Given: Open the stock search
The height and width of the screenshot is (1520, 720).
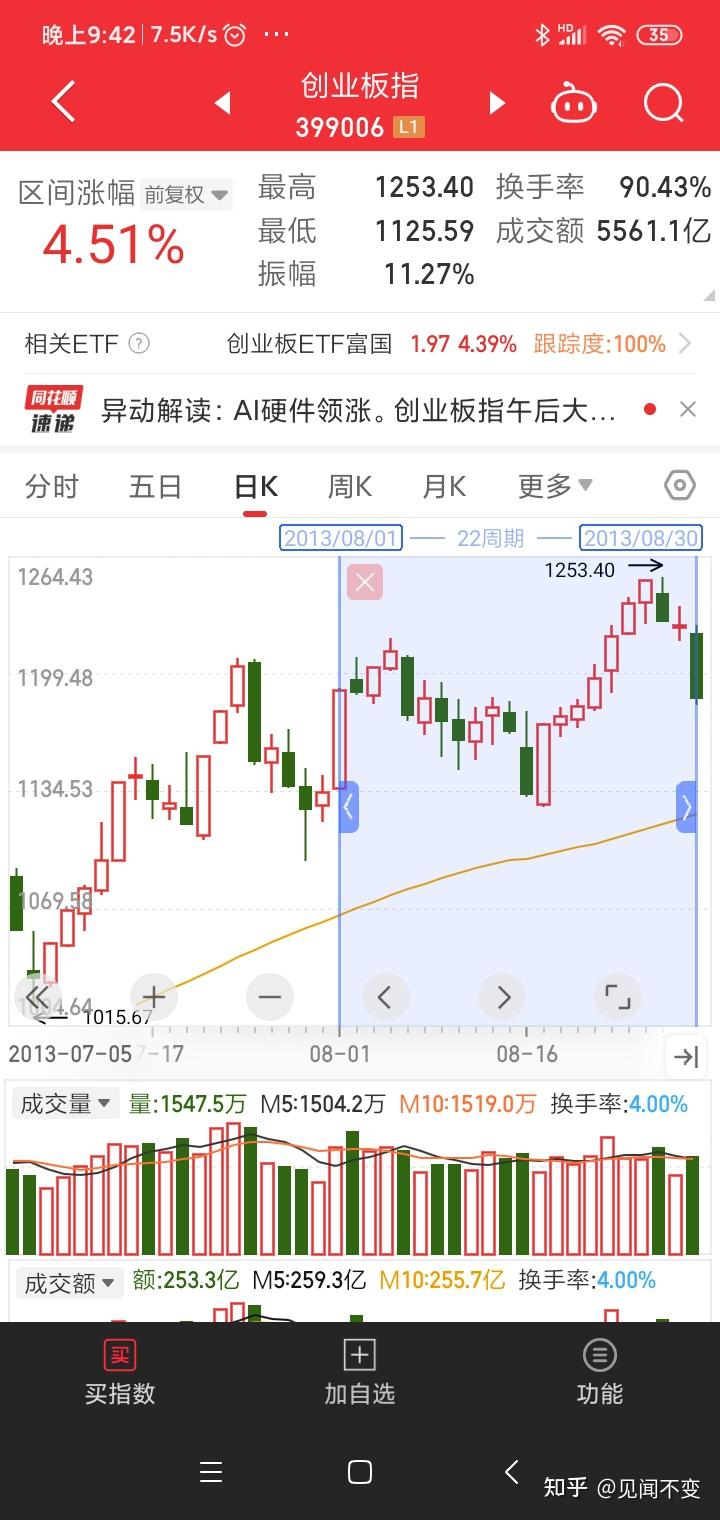Looking at the screenshot, I should point(661,101).
